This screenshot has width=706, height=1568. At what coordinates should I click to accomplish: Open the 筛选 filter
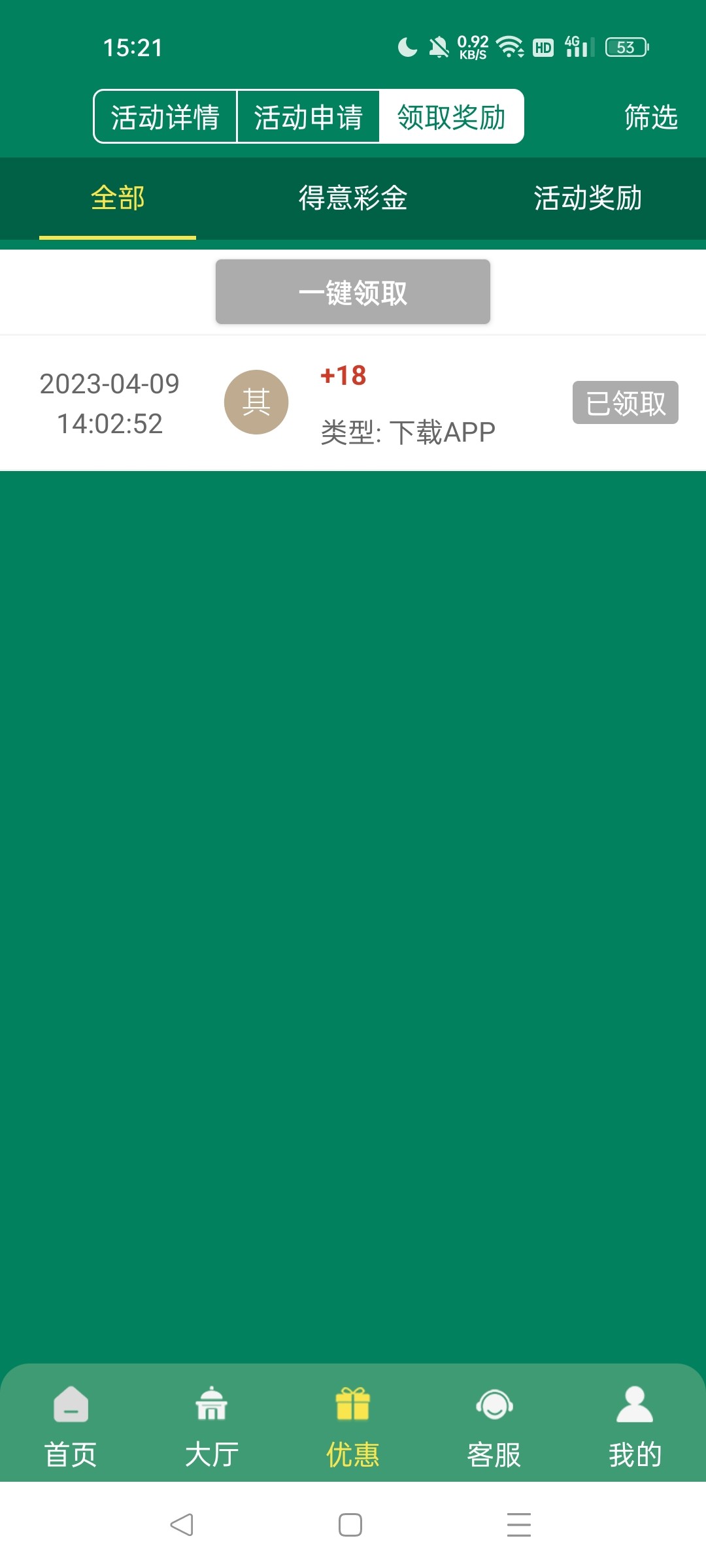tap(650, 117)
